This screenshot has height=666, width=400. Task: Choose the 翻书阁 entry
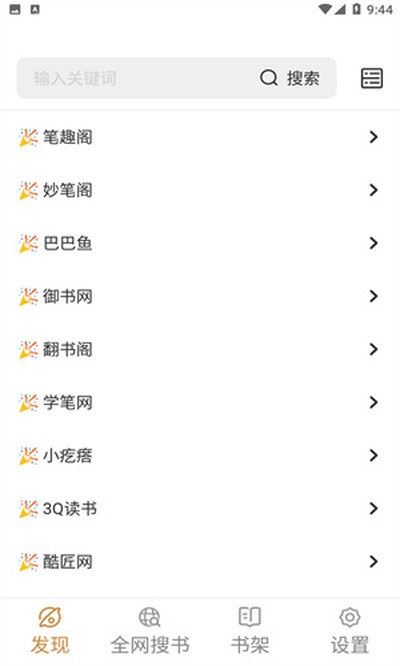[x=200, y=349]
